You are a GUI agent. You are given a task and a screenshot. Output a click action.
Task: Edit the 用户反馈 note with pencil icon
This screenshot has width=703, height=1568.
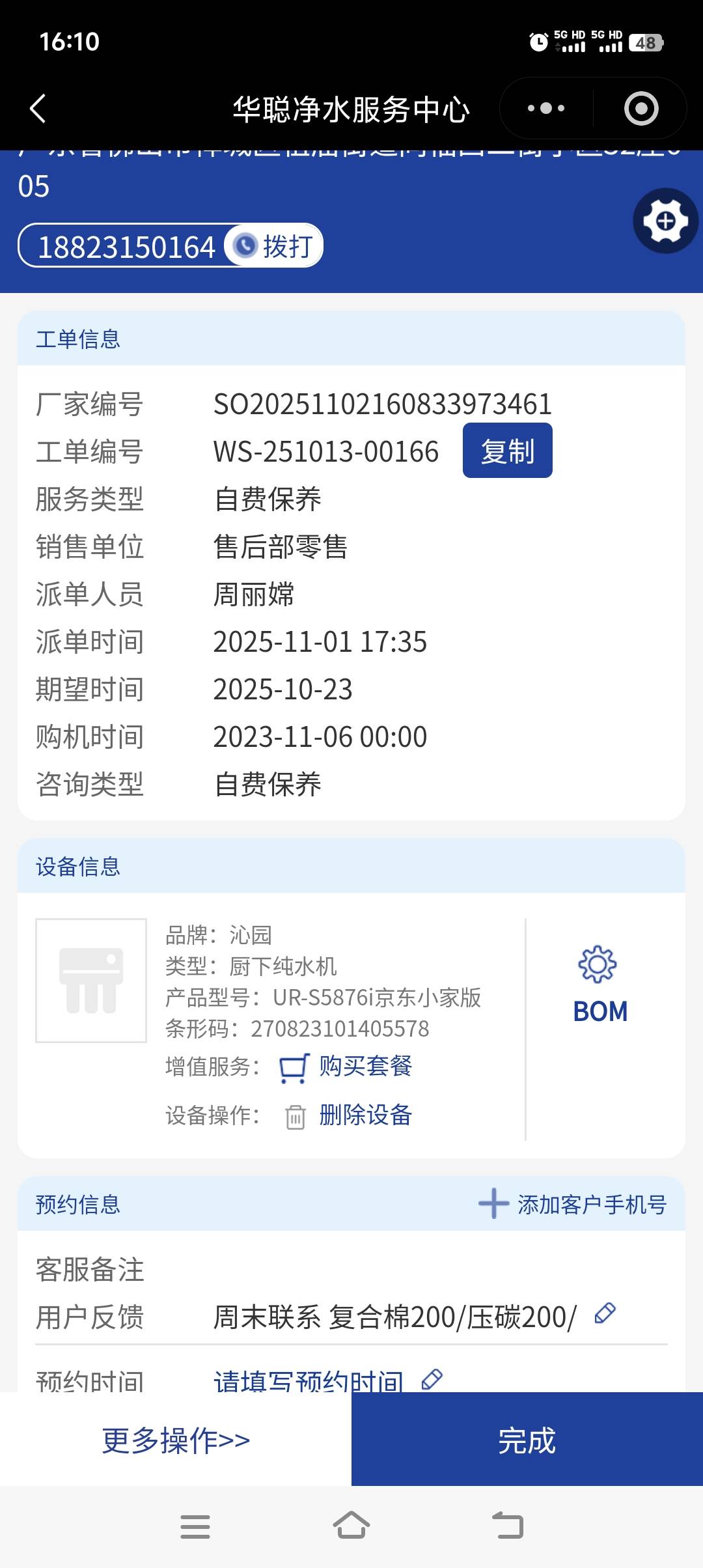(x=605, y=1313)
